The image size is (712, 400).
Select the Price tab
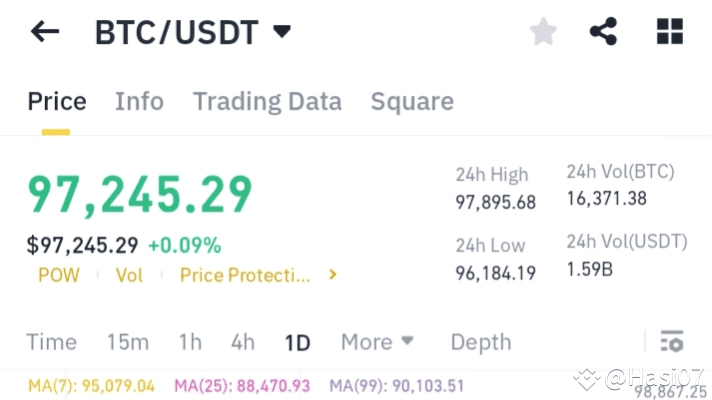point(57,101)
